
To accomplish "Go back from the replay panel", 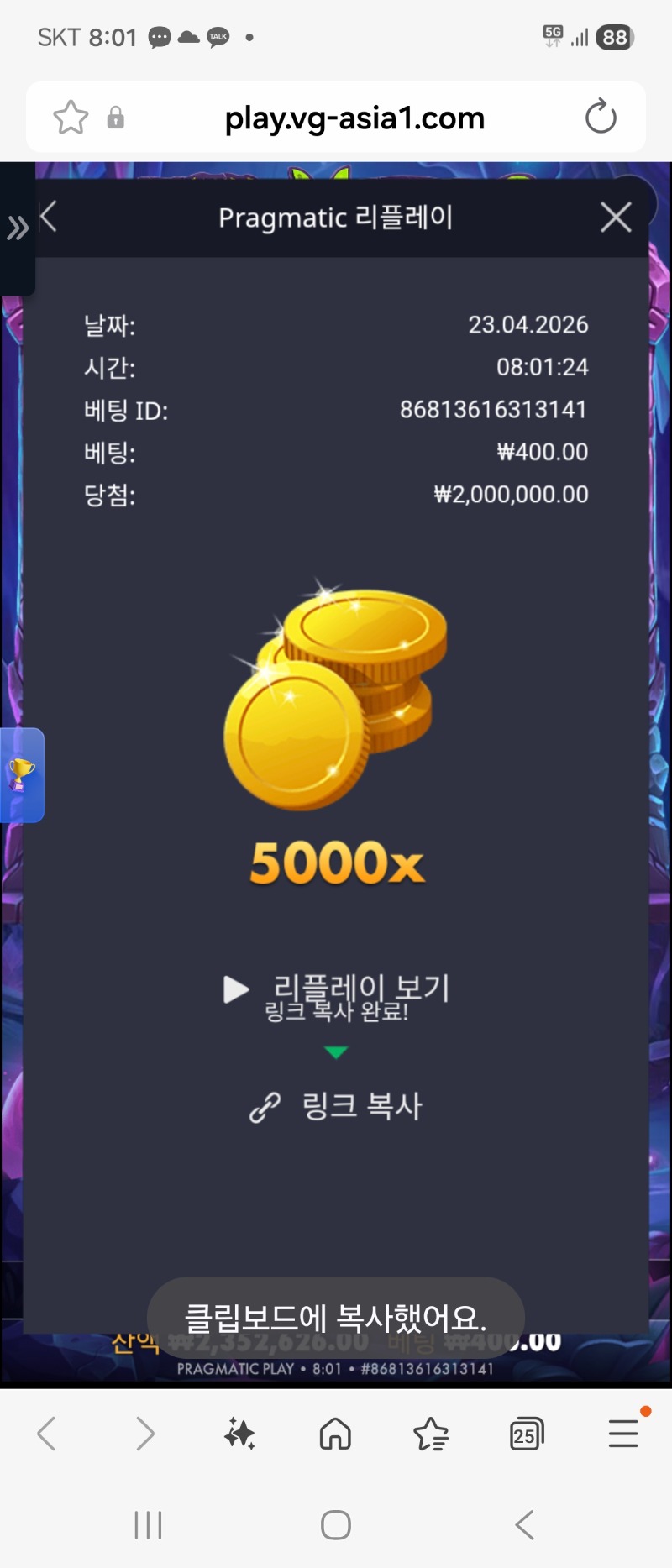I will [x=49, y=217].
